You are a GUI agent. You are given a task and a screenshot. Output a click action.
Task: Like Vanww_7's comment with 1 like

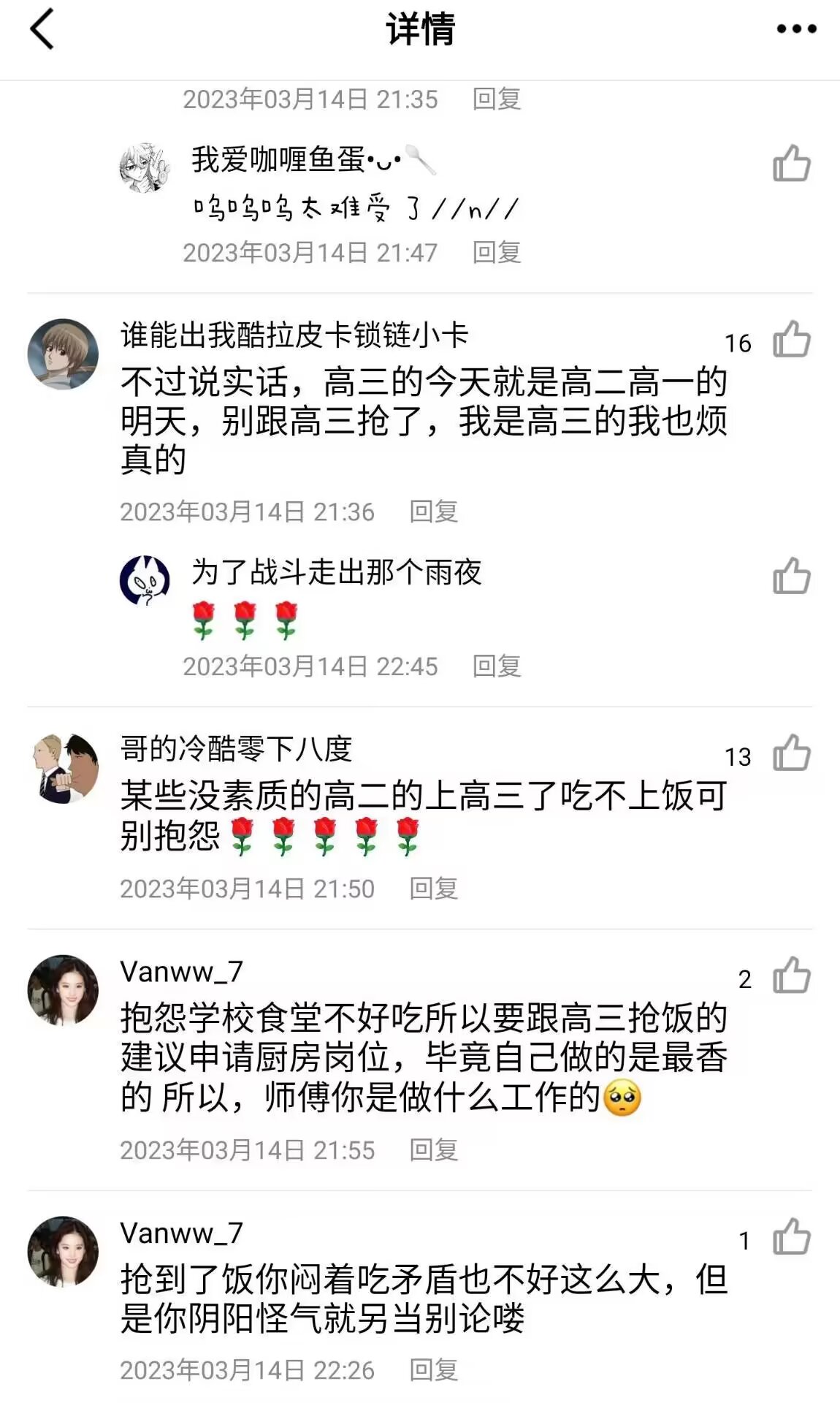click(792, 1237)
